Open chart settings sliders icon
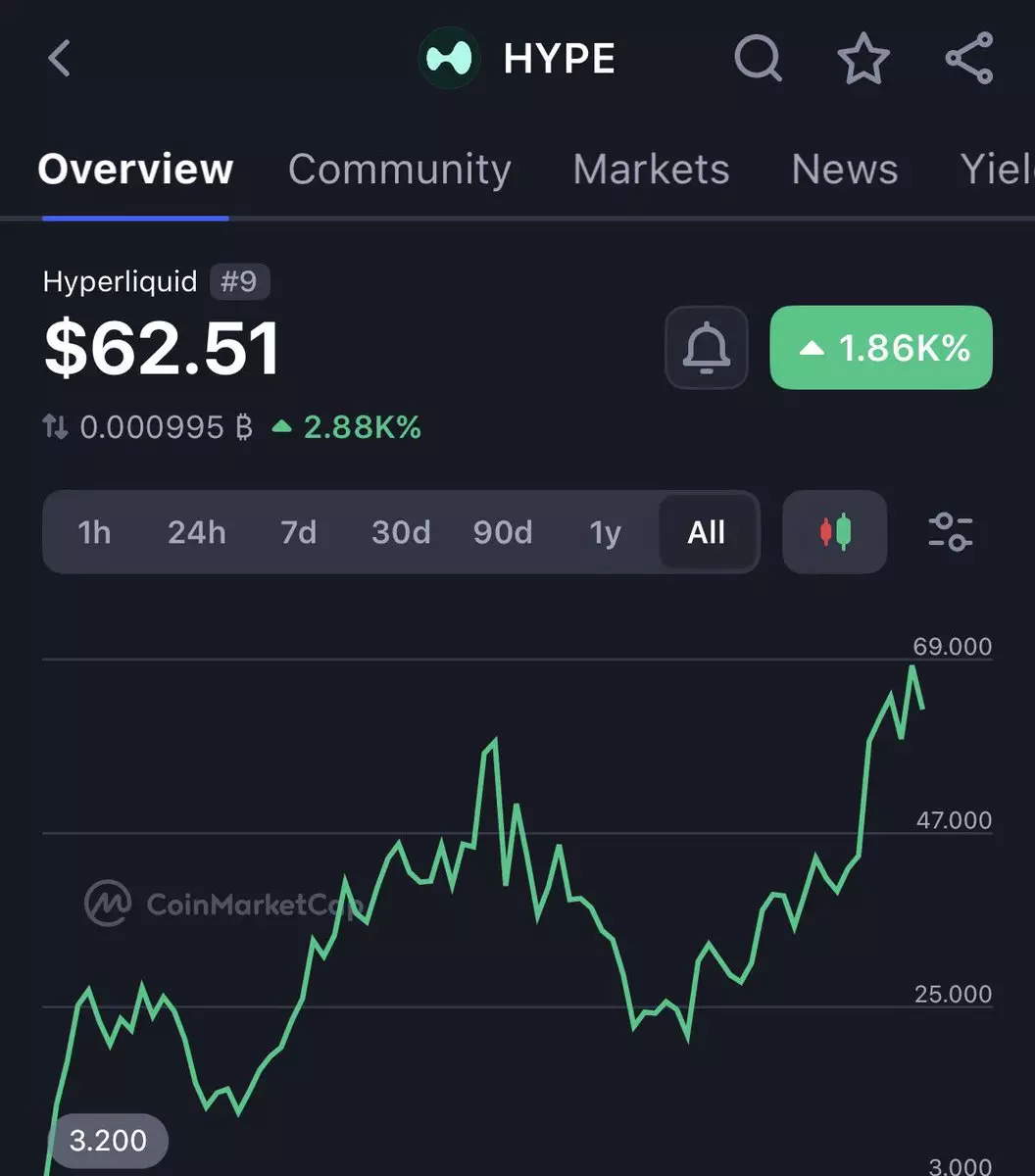This screenshot has width=1035, height=1176. (951, 532)
